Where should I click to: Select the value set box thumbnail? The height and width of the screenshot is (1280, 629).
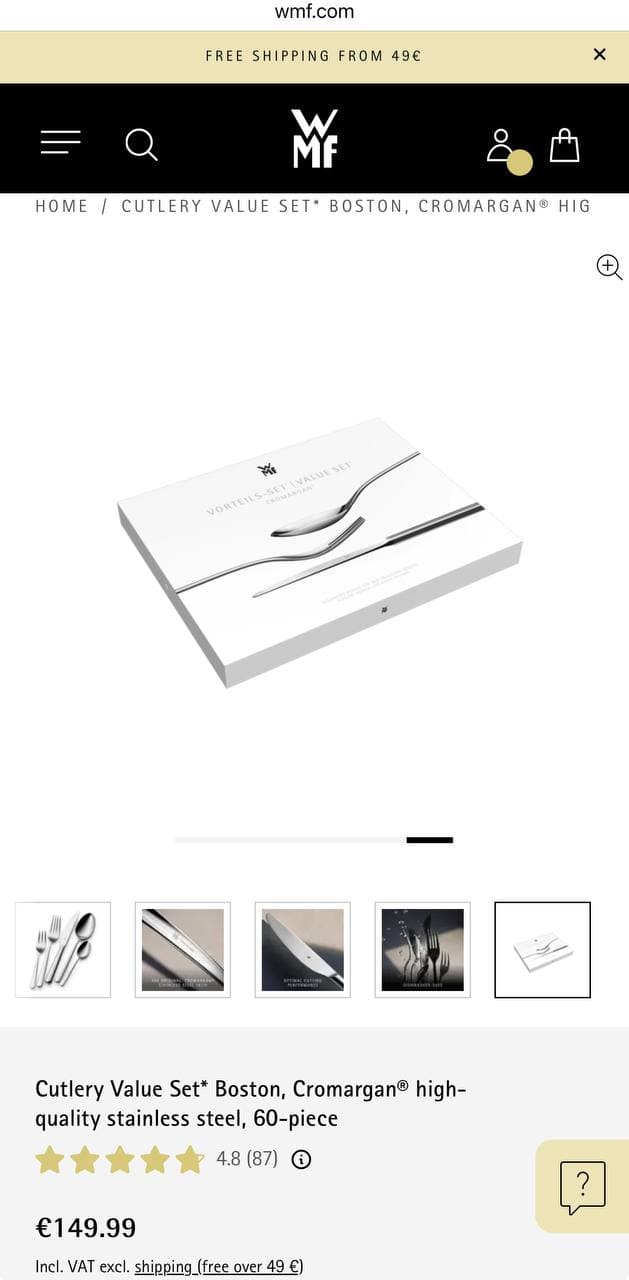coord(543,950)
